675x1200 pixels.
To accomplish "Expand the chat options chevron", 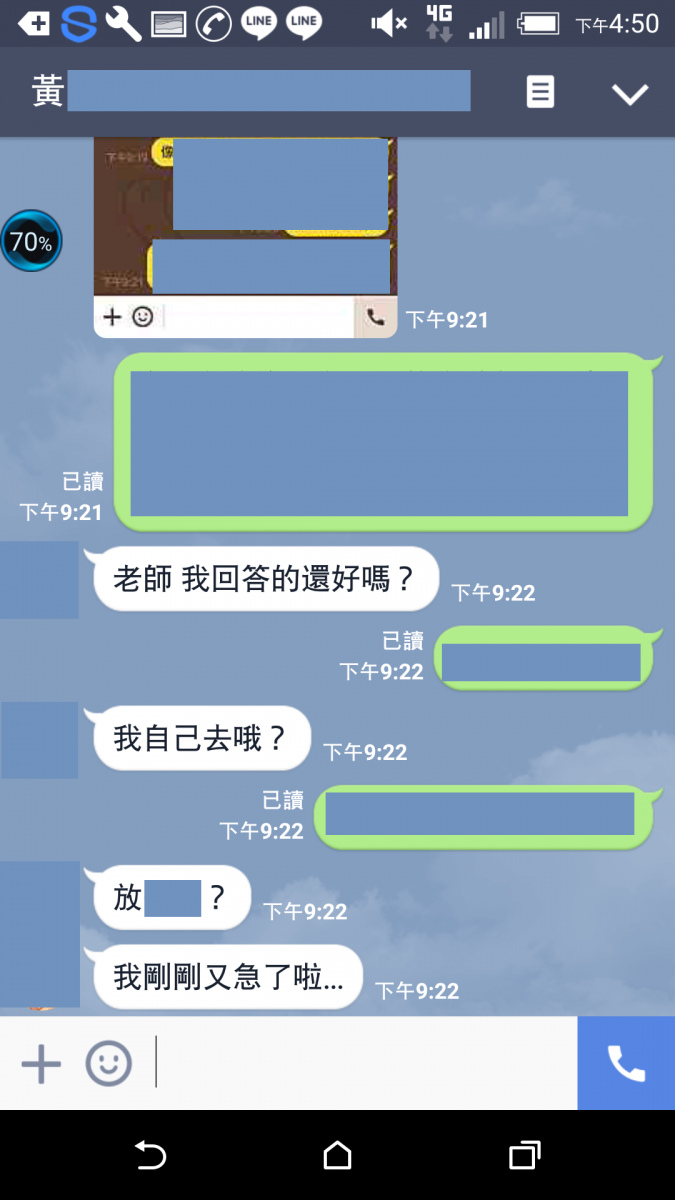I will (630, 94).
